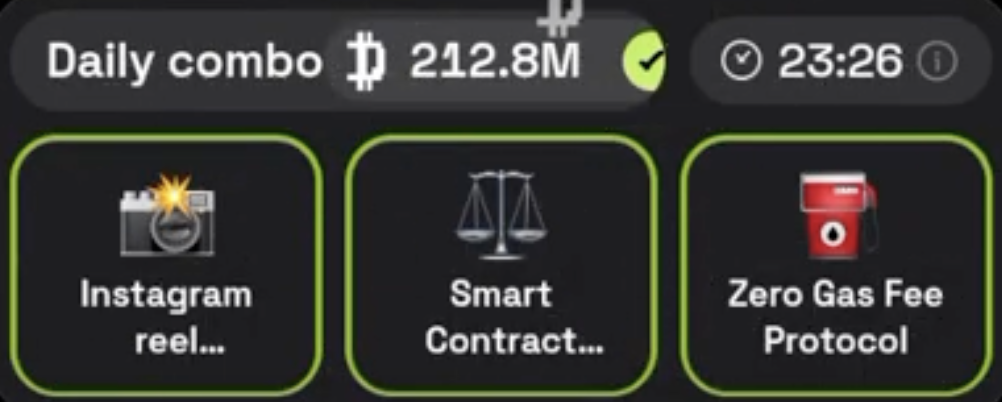Open the Instagram reel card
Image resolution: width=1002 pixels, height=402 pixels.
(x=166, y=265)
